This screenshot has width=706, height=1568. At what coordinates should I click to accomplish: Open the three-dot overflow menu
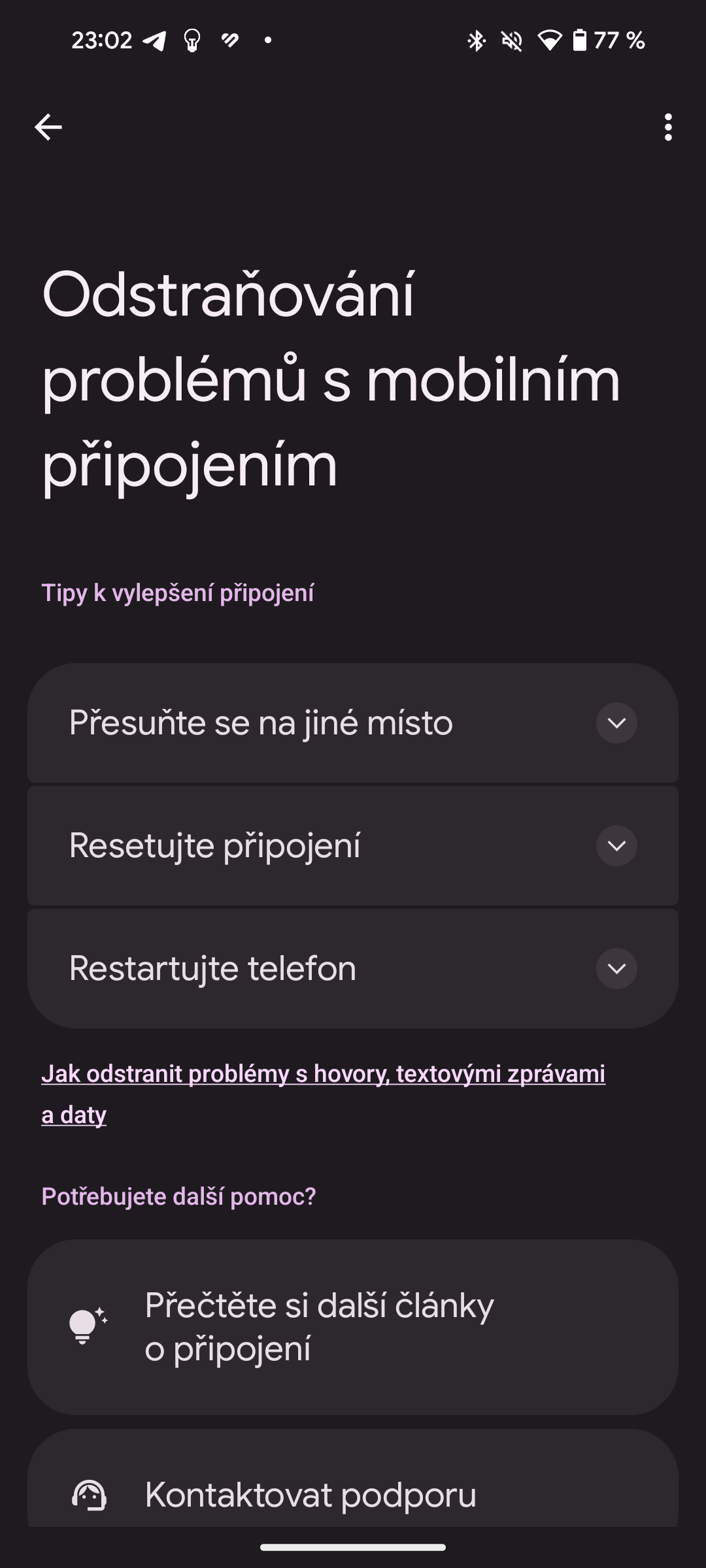coord(667,127)
